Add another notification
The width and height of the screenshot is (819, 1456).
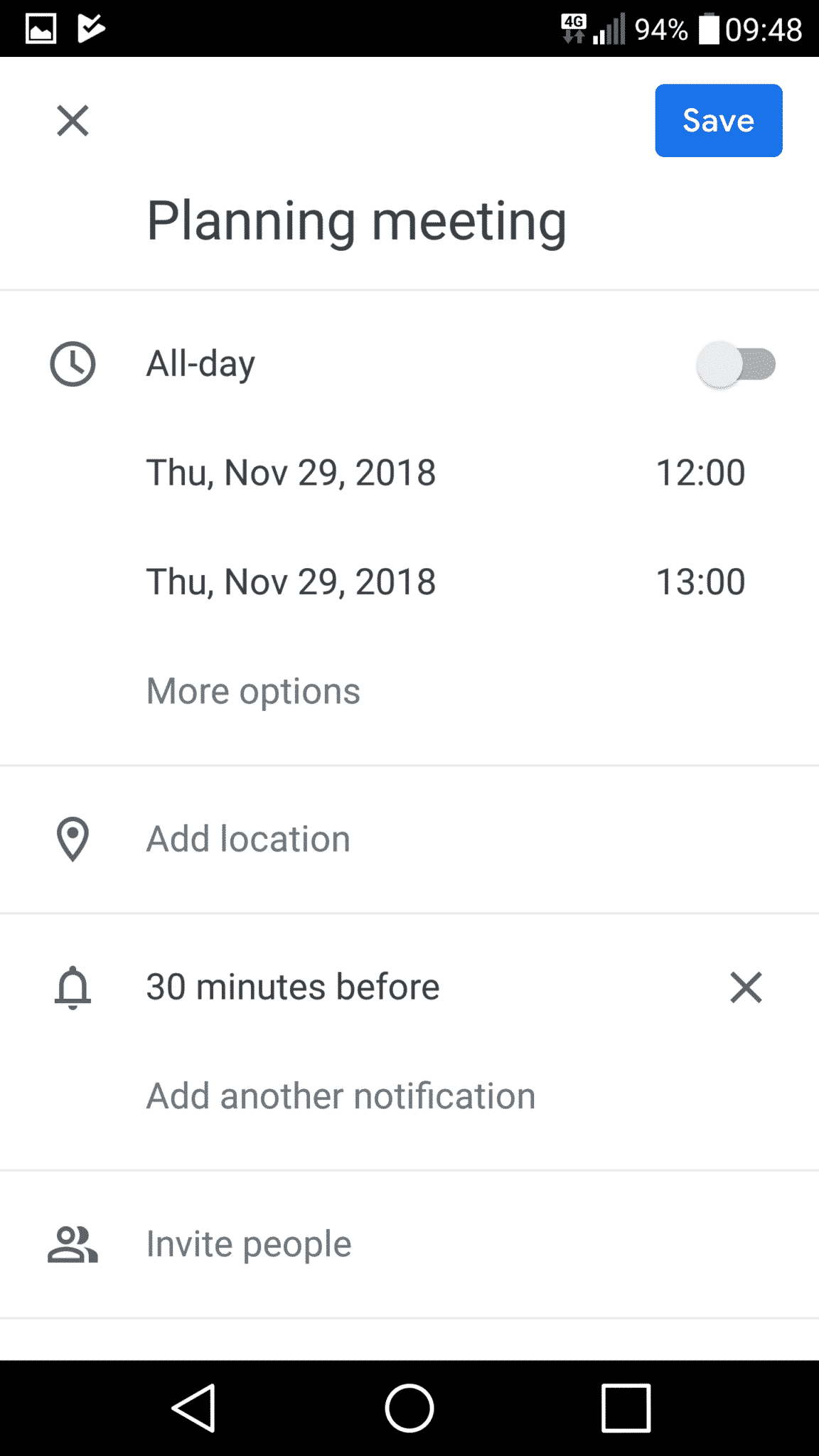pyautogui.click(x=341, y=1096)
